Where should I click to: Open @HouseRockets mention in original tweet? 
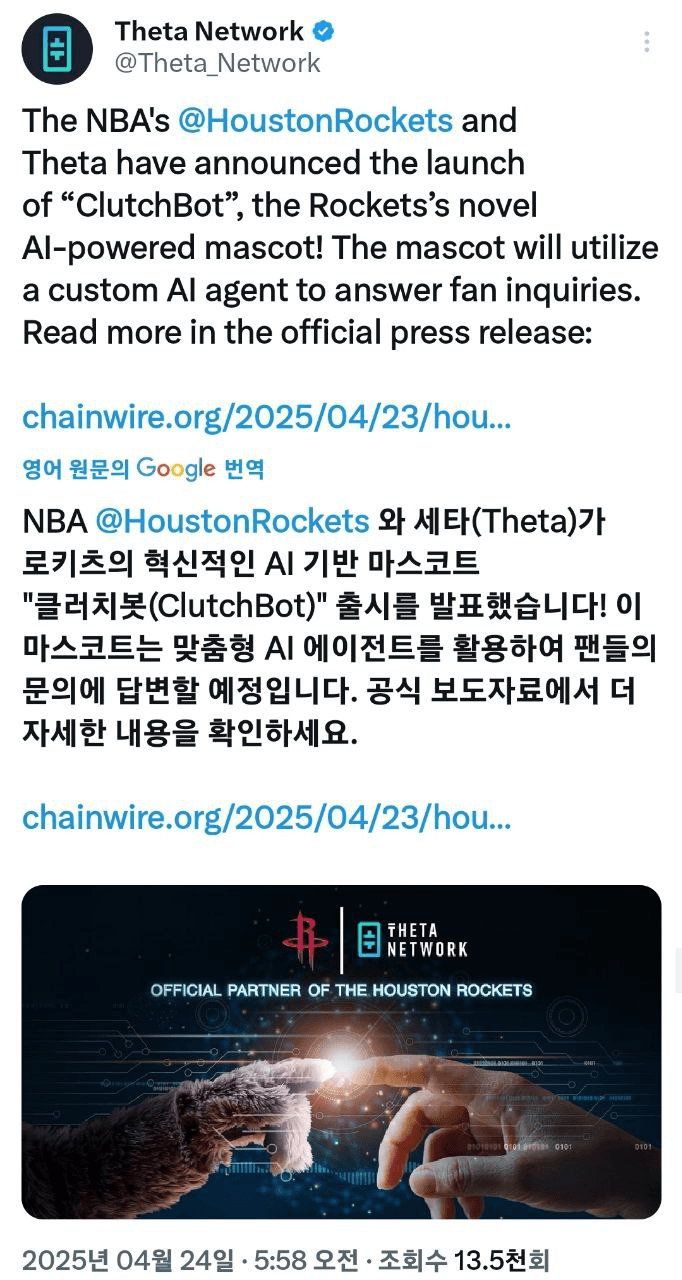click(315, 121)
